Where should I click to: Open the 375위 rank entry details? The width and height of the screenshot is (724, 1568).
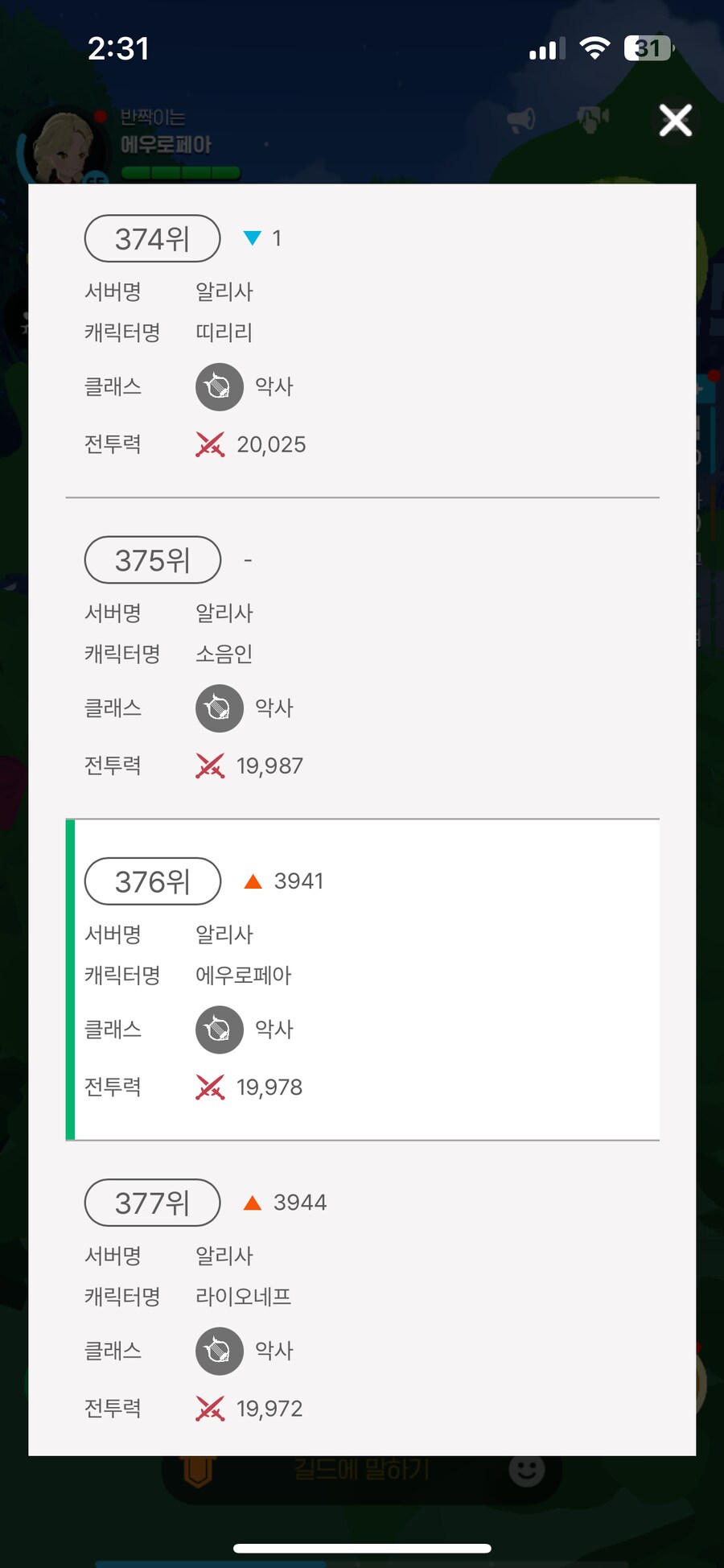(x=152, y=559)
